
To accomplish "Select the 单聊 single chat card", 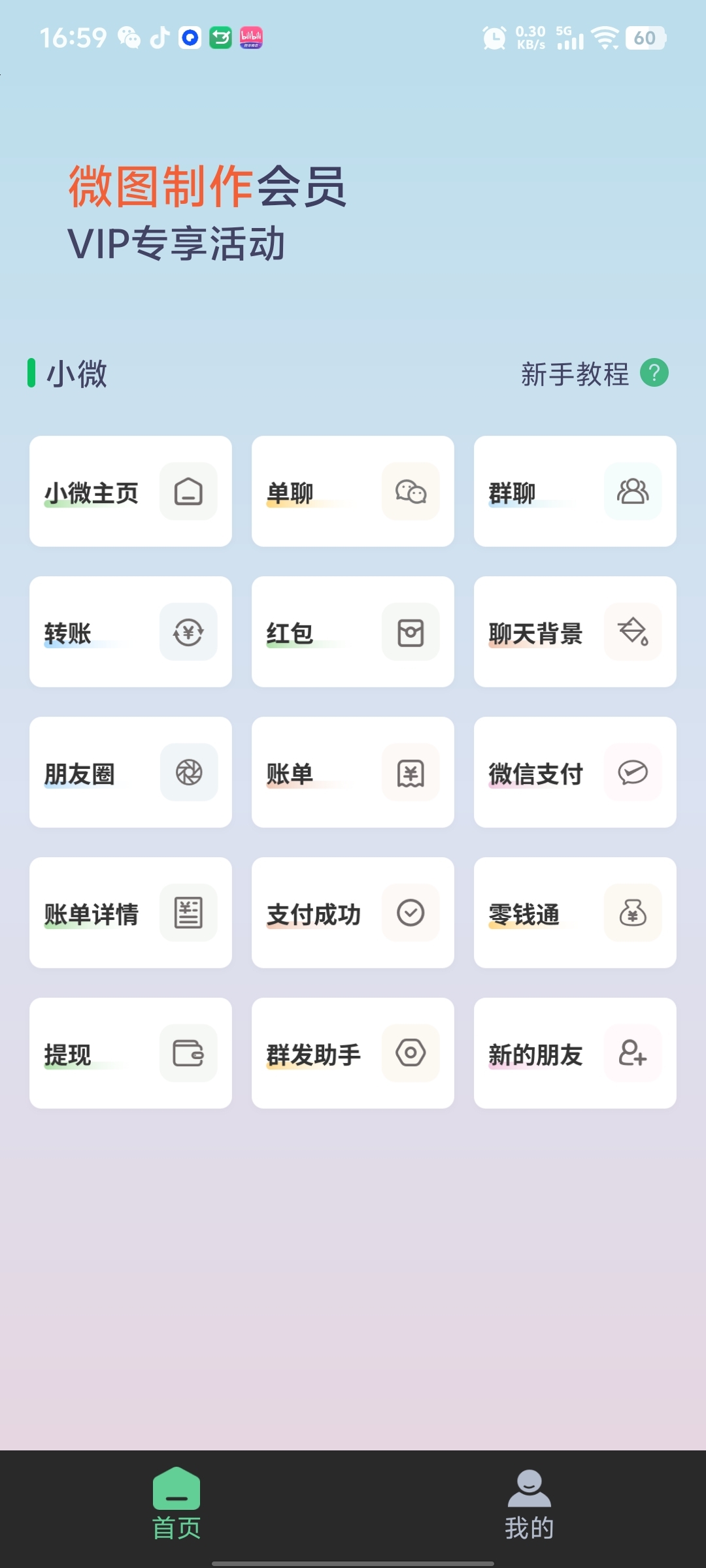I will point(353,491).
